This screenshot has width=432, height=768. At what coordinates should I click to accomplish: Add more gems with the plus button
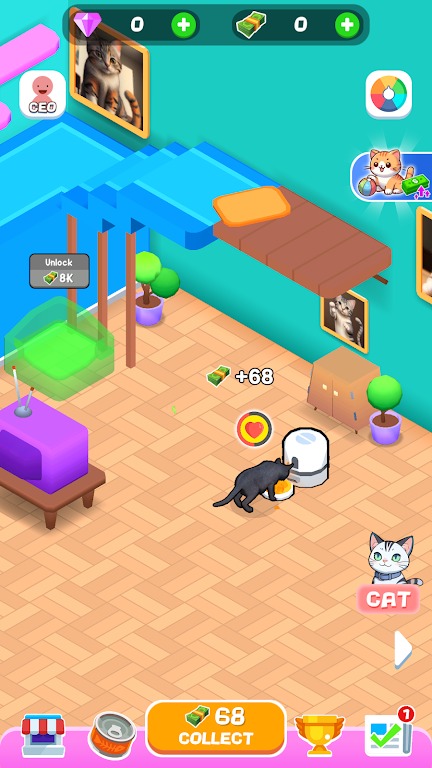click(x=184, y=24)
